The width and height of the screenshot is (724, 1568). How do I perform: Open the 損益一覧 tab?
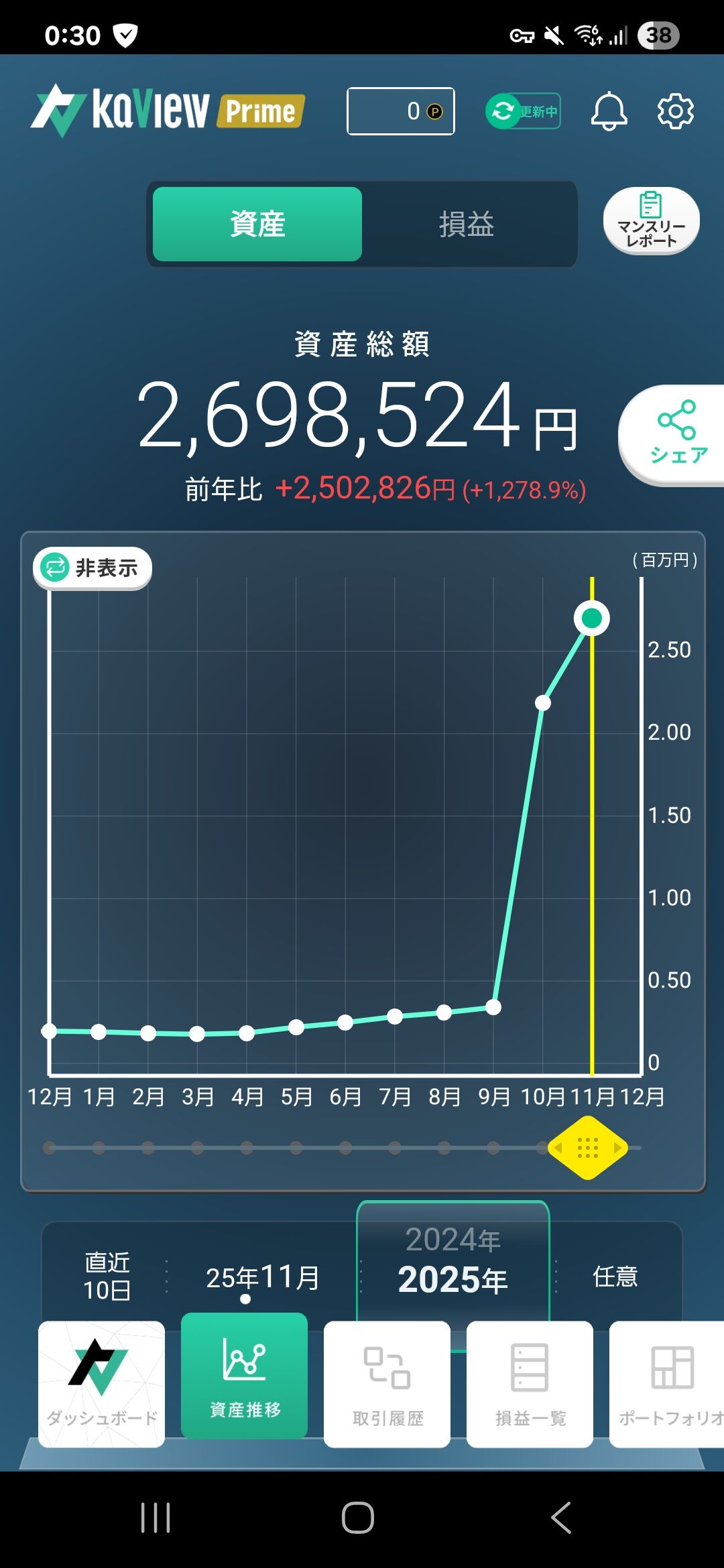[x=530, y=1384]
